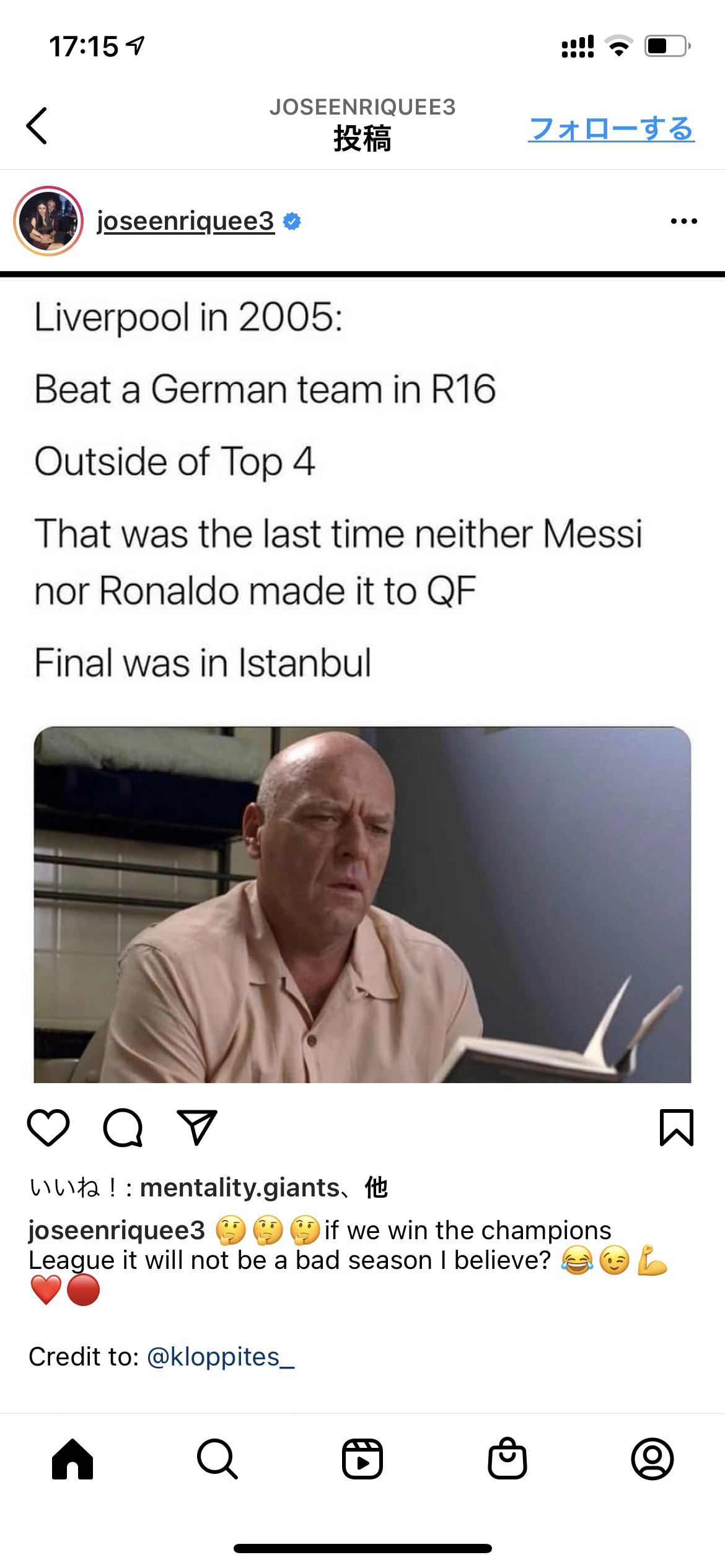The width and height of the screenshot is (725, 1568).
Task: Share the post with the paper plane icon
Action: point(197,1128)
